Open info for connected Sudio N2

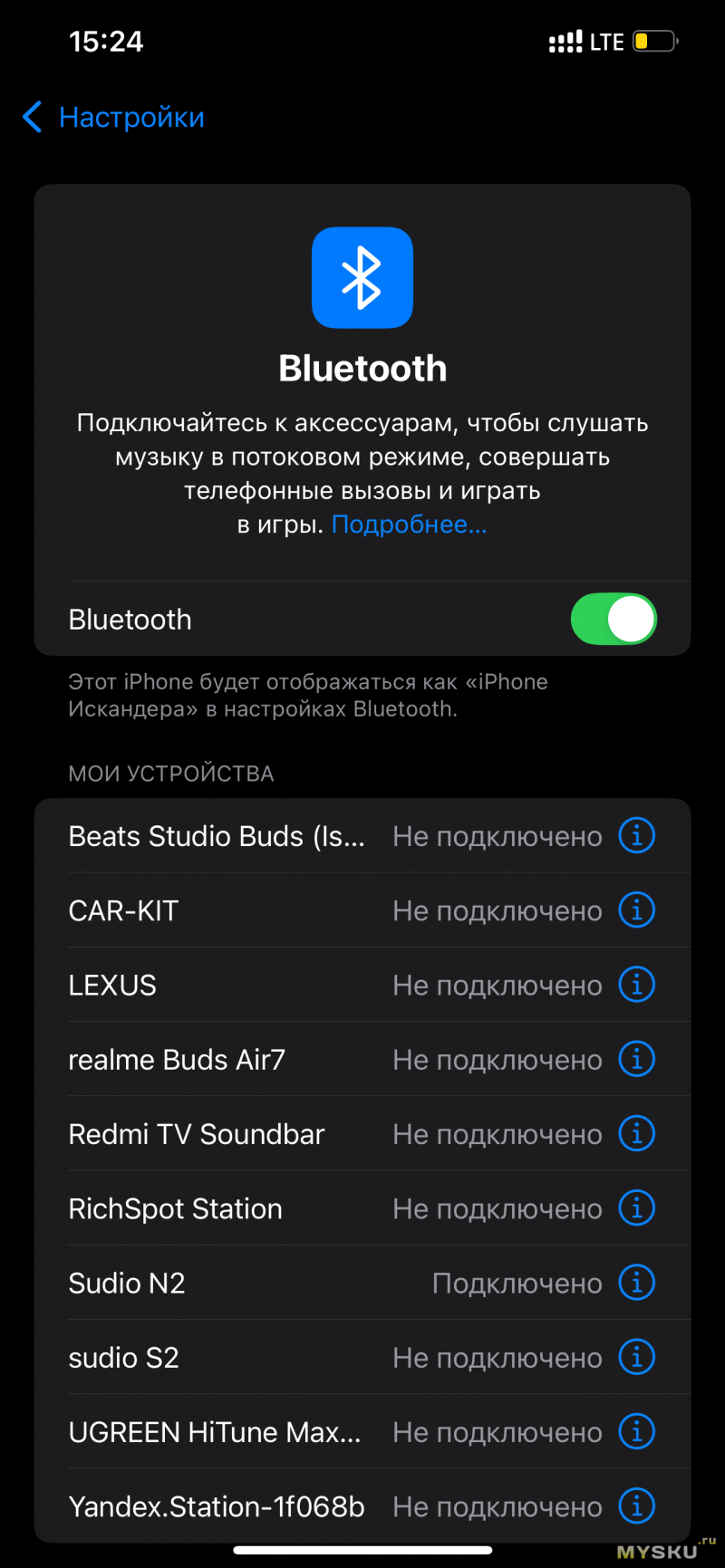pyautogui.click(x=636, y=1283)
